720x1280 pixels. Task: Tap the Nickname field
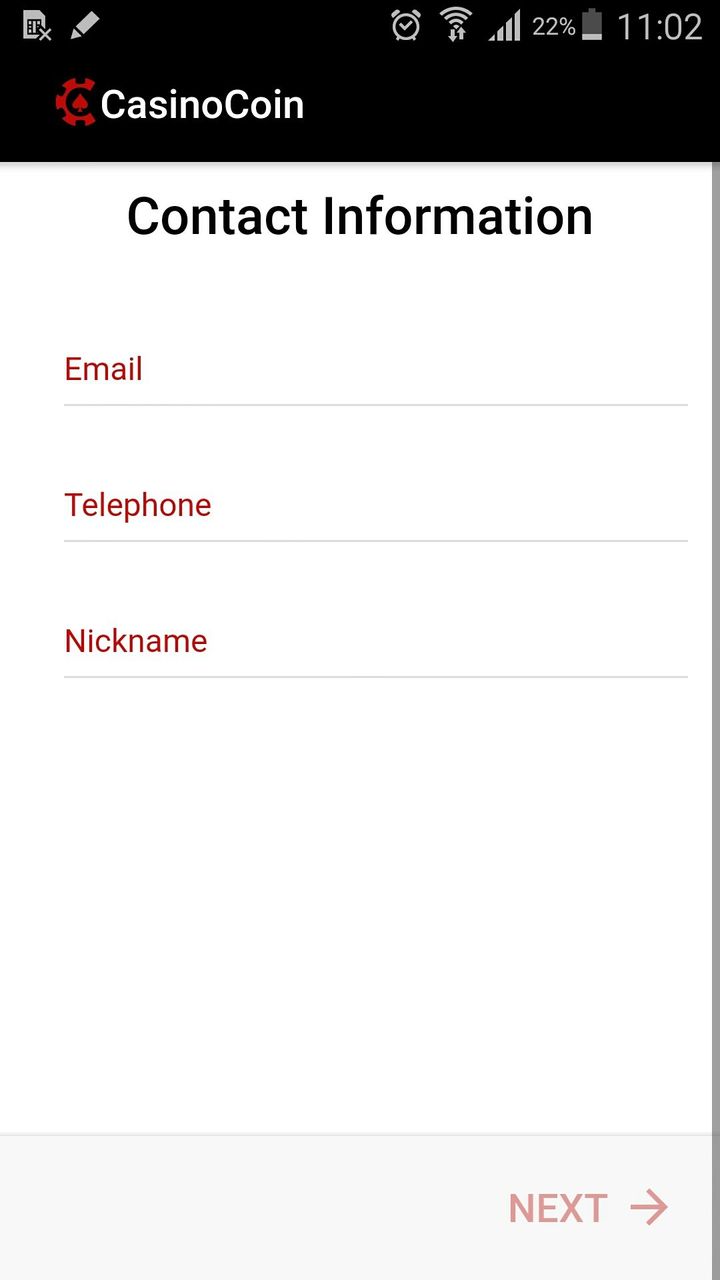click(375, 642)
